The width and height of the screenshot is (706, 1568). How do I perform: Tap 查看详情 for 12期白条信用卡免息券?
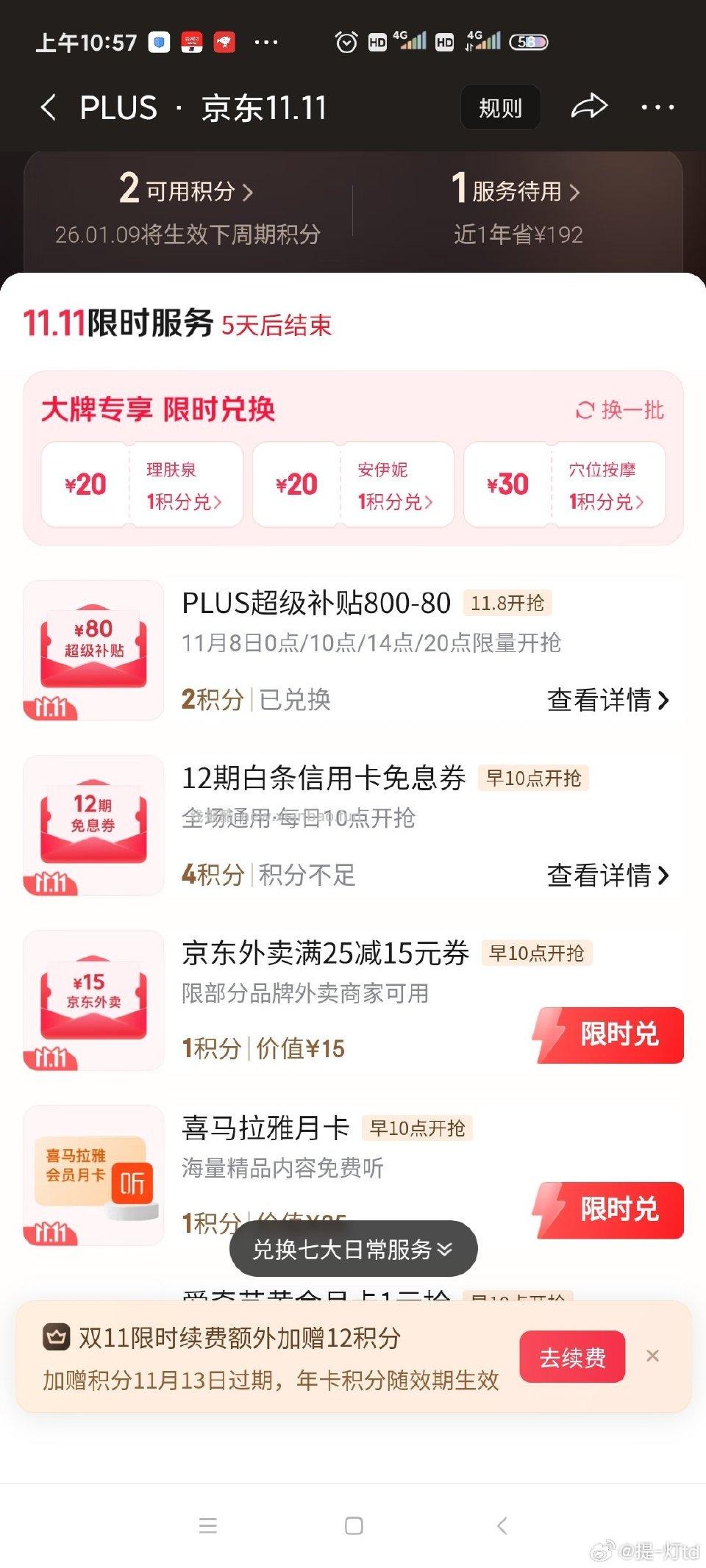pyautogui.click(x=607, y=877)
